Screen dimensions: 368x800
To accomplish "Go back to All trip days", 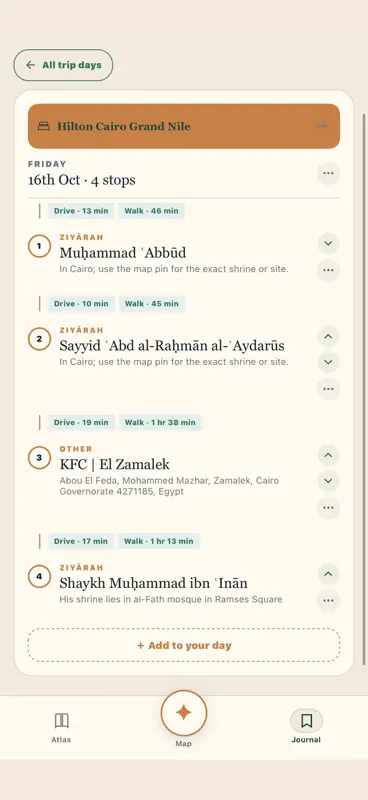I will (x=63, y=65).
